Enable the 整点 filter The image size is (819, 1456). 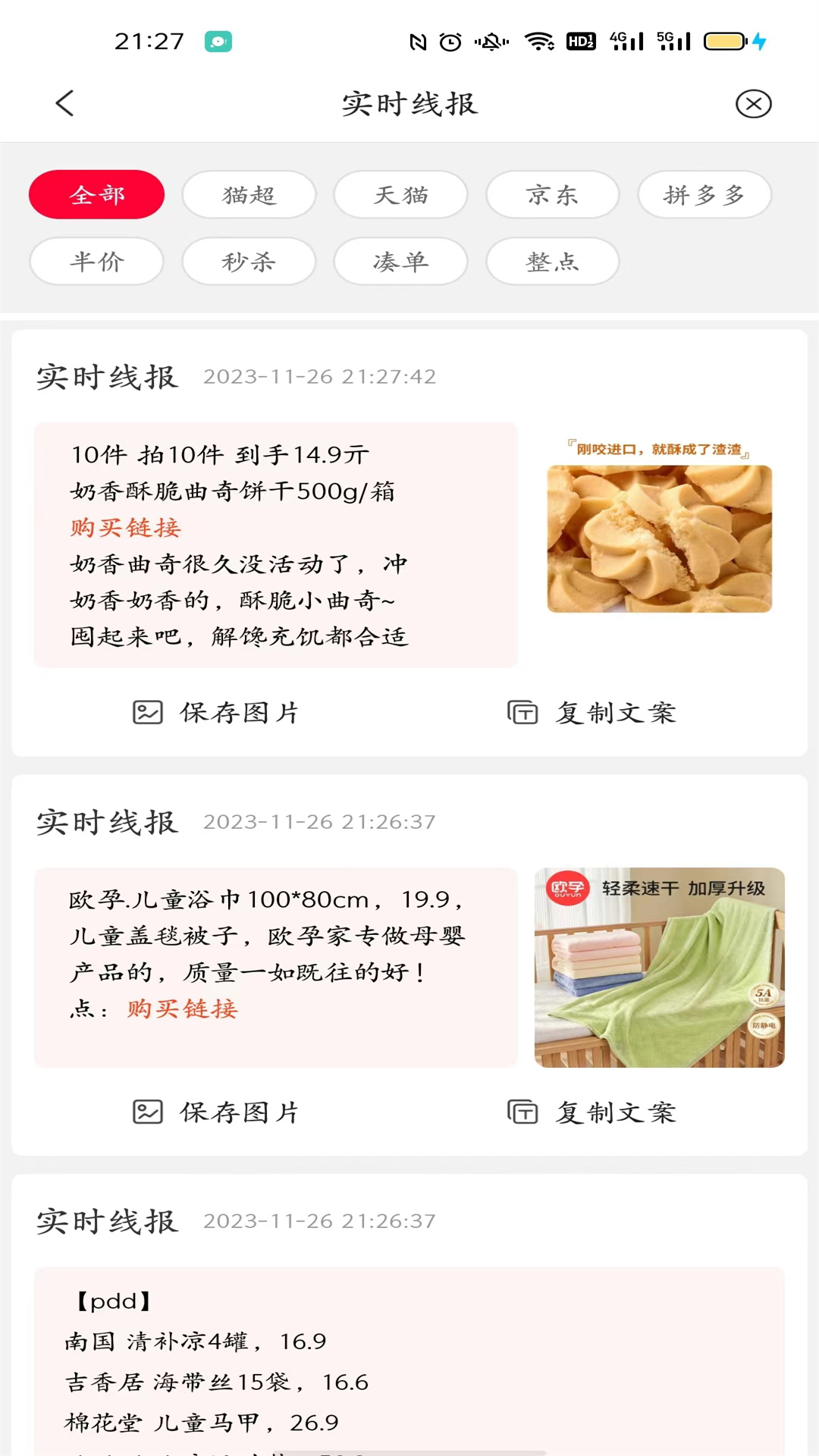tap(552, 261)
